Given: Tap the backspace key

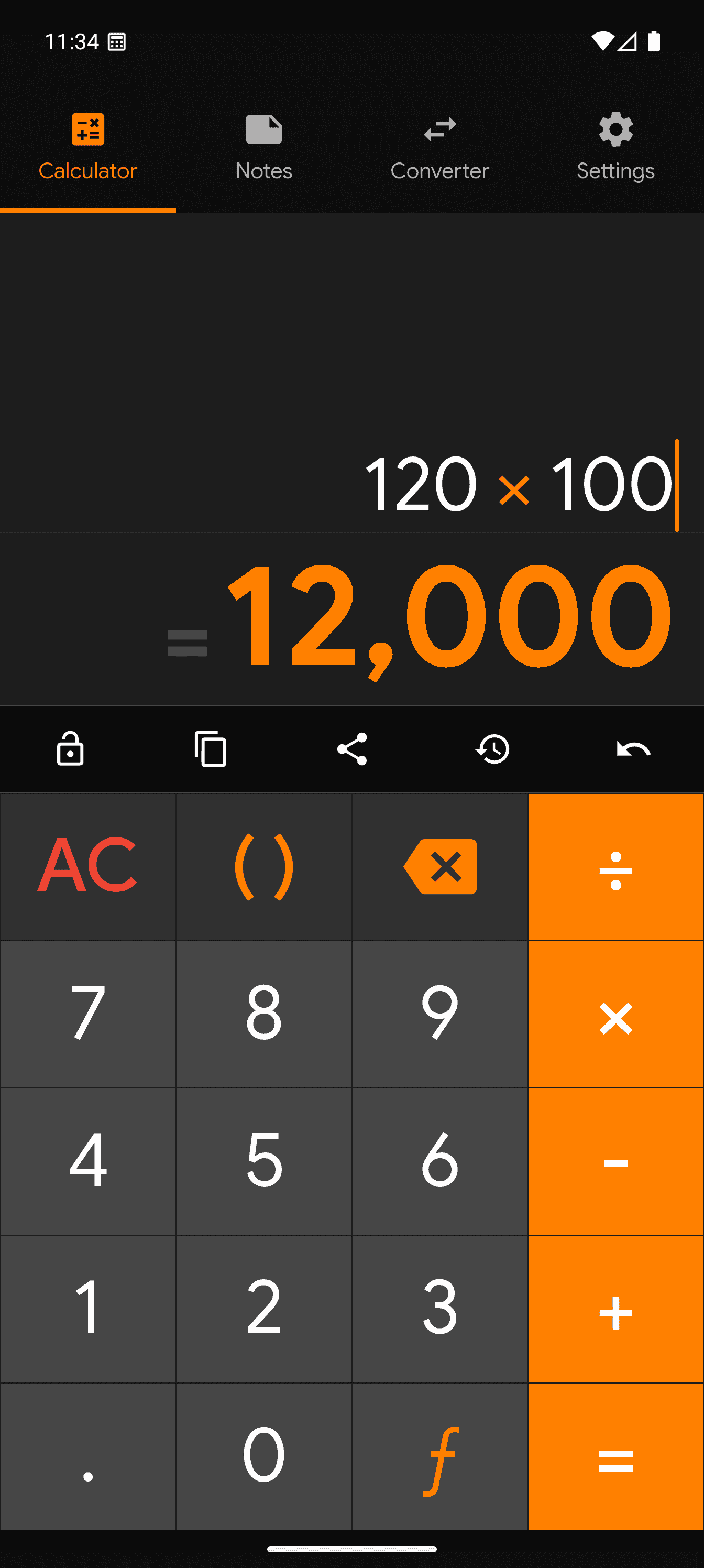Looking at the screenshot, I should click(x=440, y=866).
